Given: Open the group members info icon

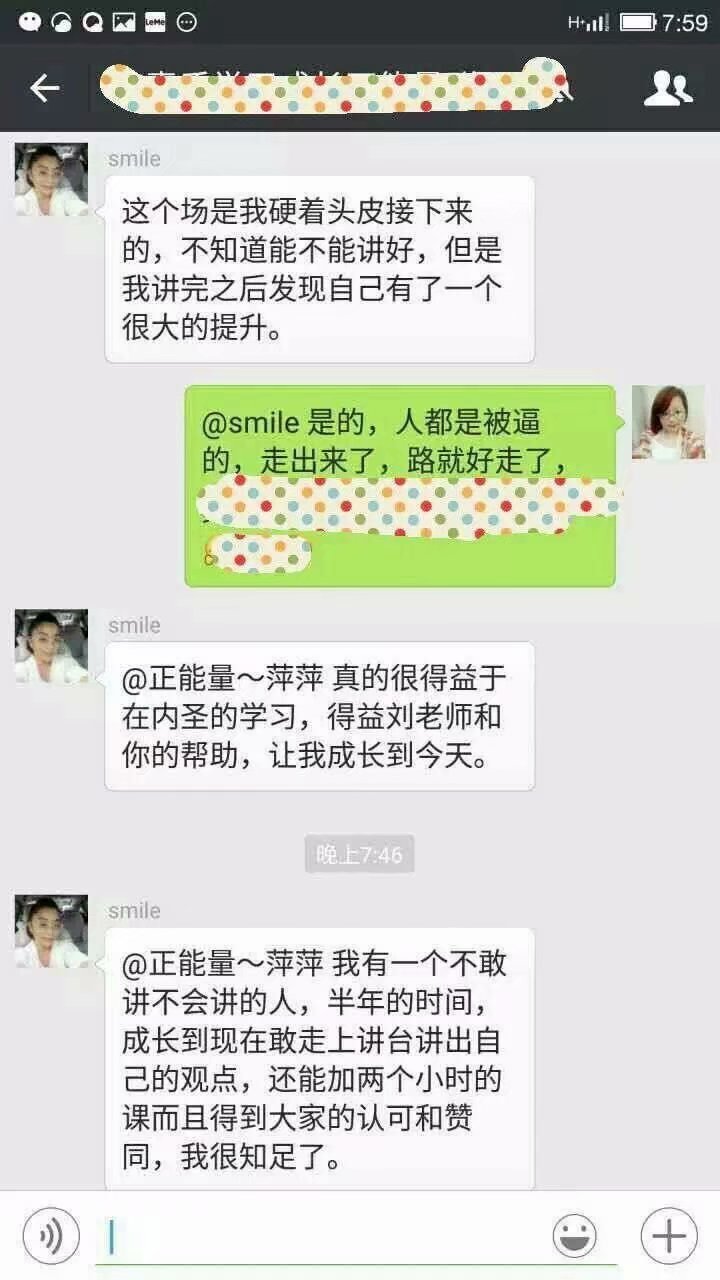Looking at the screenshot, I should [x=668, y=88].
